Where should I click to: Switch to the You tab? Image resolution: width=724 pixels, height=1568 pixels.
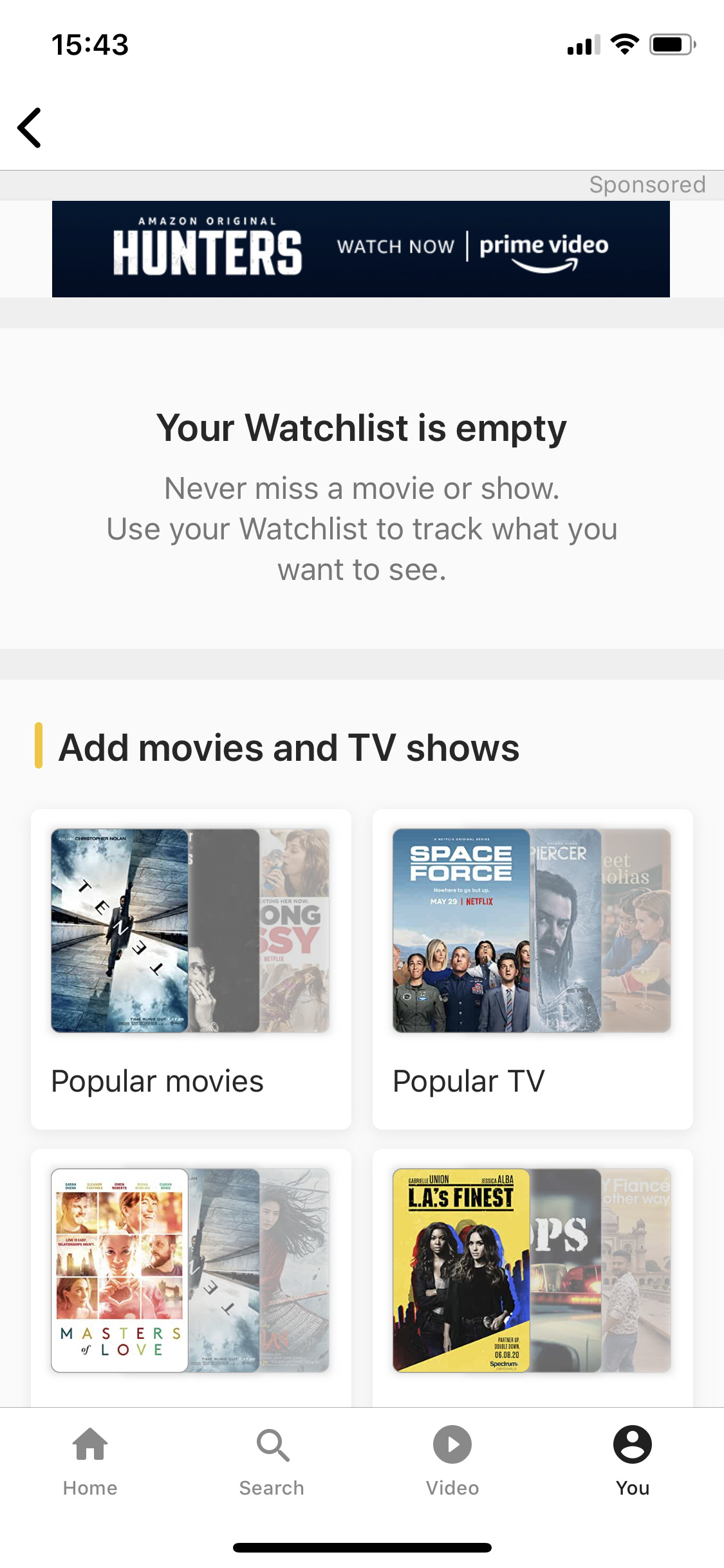coord(633,1461)
